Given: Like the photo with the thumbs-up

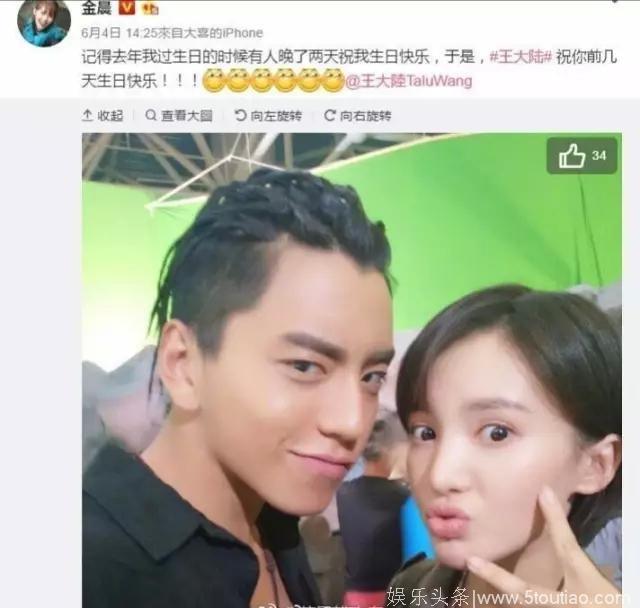Looking at the screenshot, I should tap(573, 156).
